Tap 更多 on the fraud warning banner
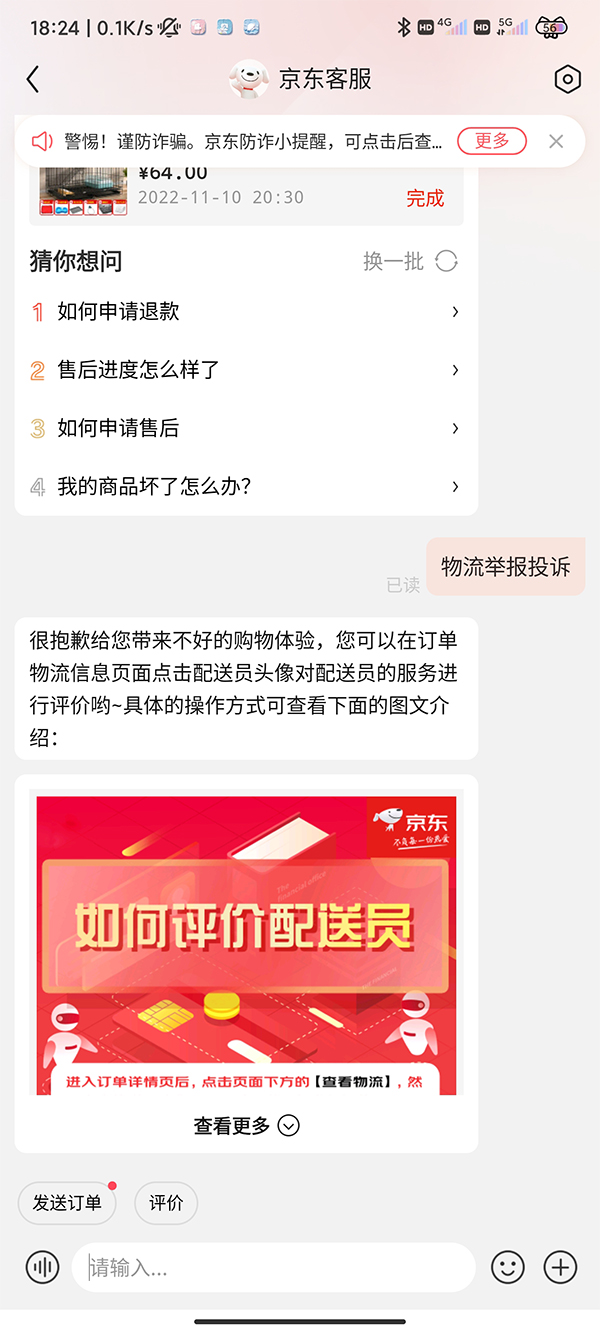Image resolution: width=600 pixels, height=1333 pixels. [491, 141]
